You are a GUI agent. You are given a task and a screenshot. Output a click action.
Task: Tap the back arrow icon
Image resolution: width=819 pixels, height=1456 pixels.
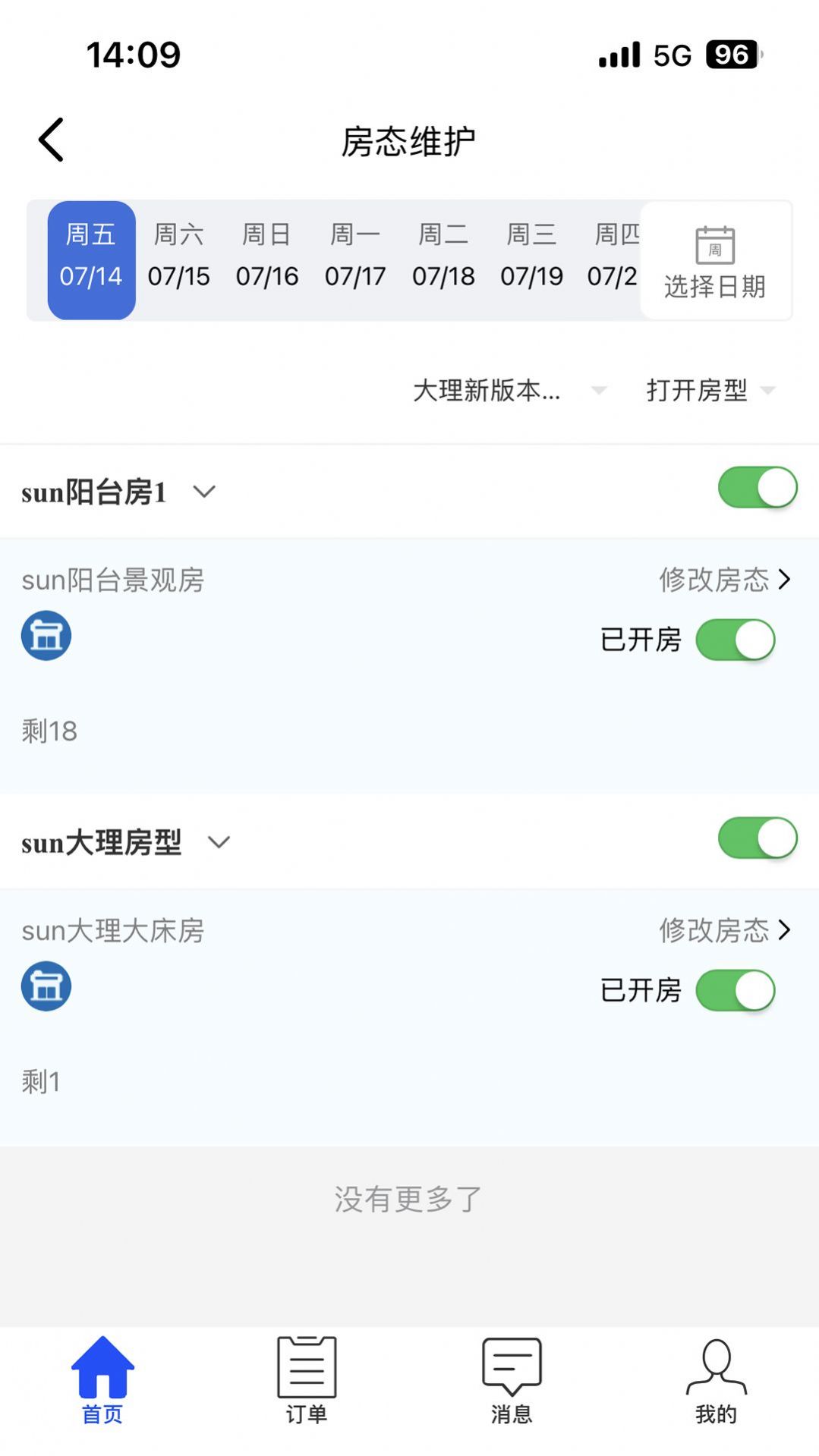[50, 139]
